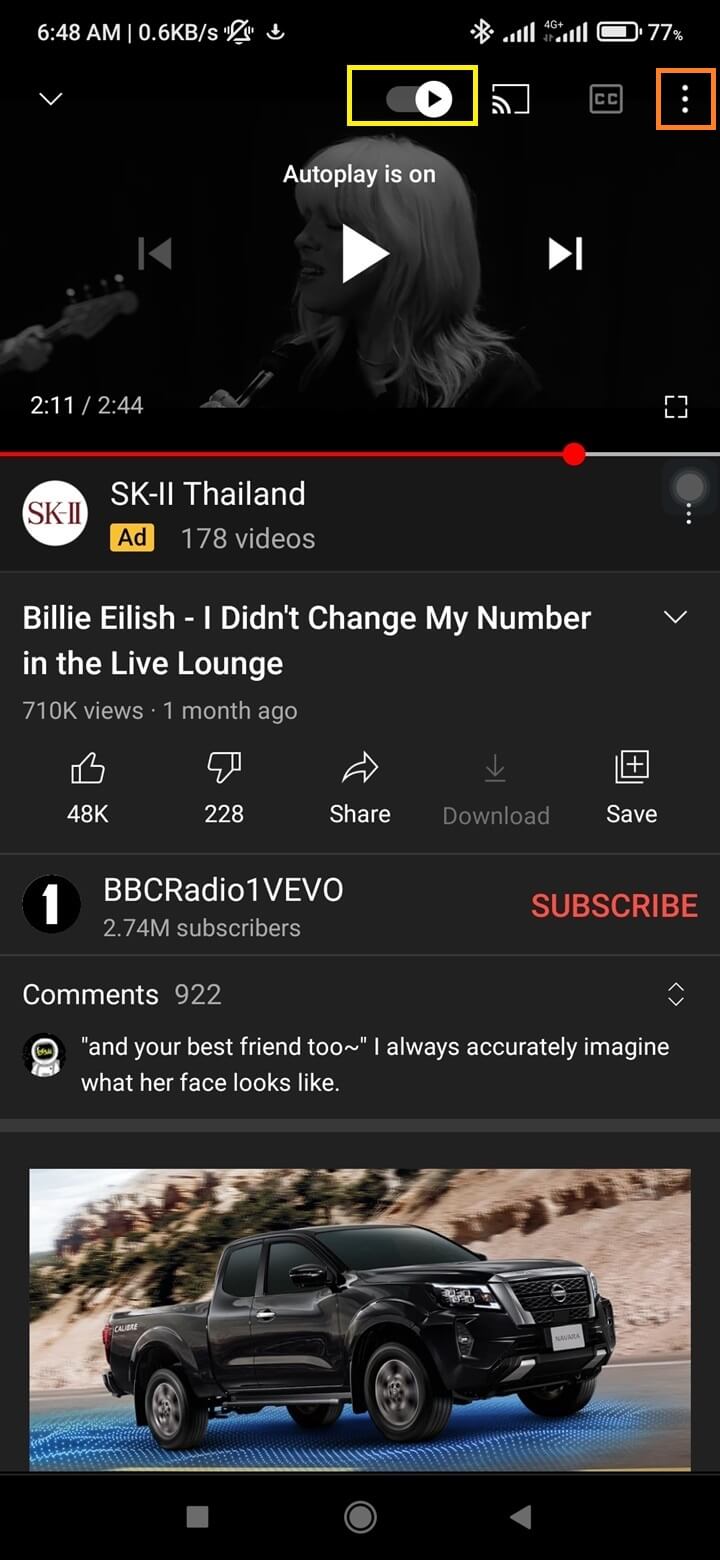Open the video player overflow menu
This screenshot has width=720, height=1560.
tap(685, 98)
